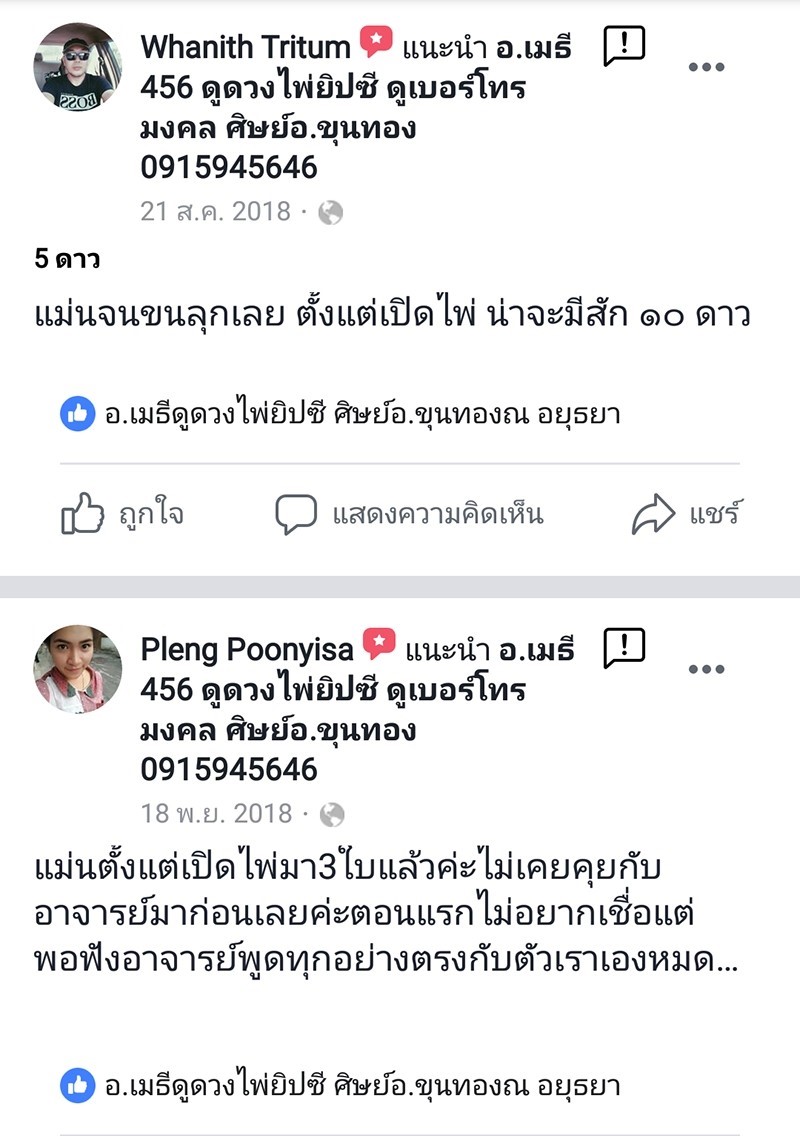Image resolution: width=800 pixels, height=1136 pixels.
Task: Open Whanith Tritum's profile picture
Action: pyautogui.click(x=78, y=68)
